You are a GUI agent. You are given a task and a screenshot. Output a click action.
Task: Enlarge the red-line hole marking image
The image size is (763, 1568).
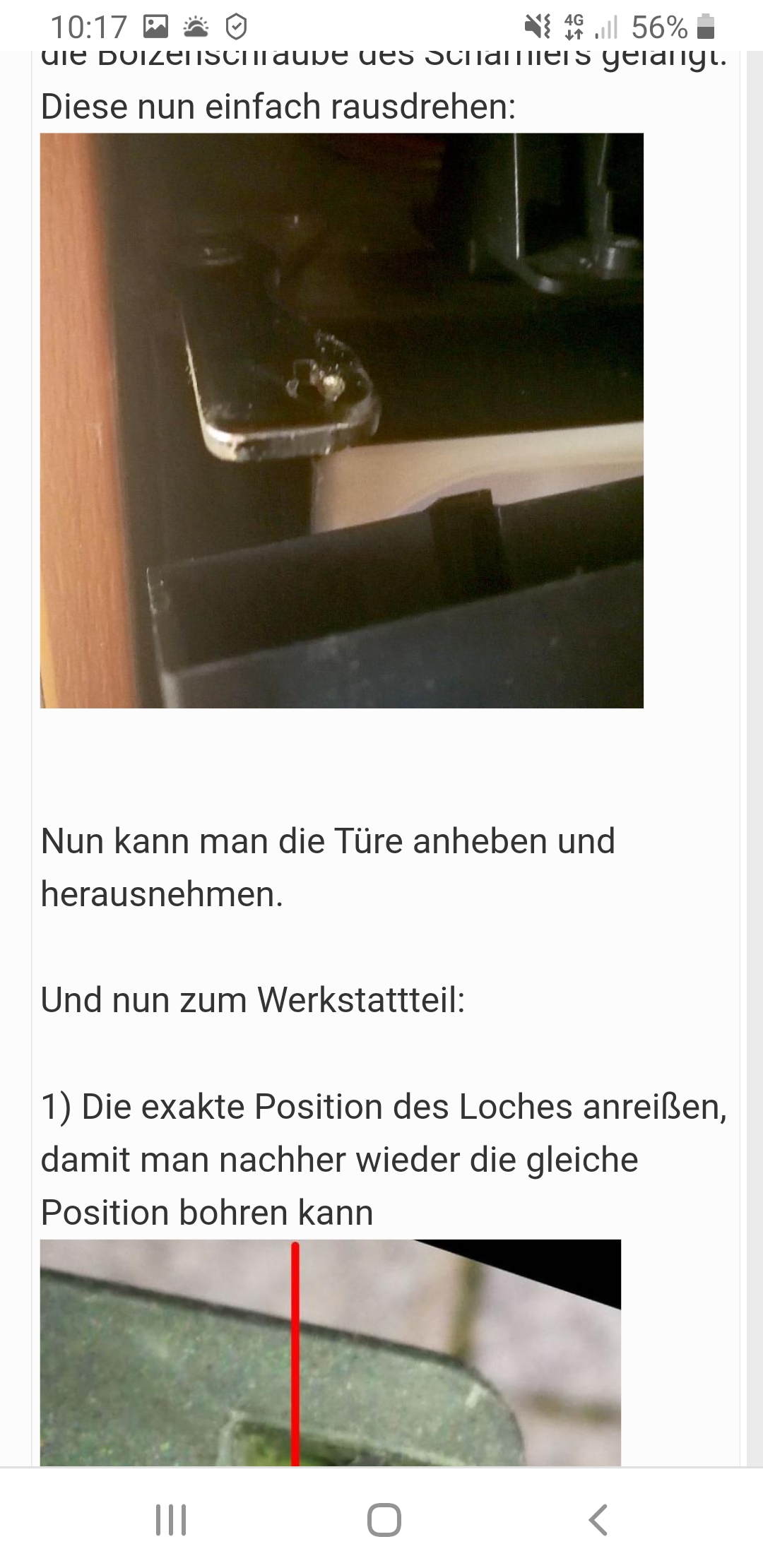tap(331, 1352)
